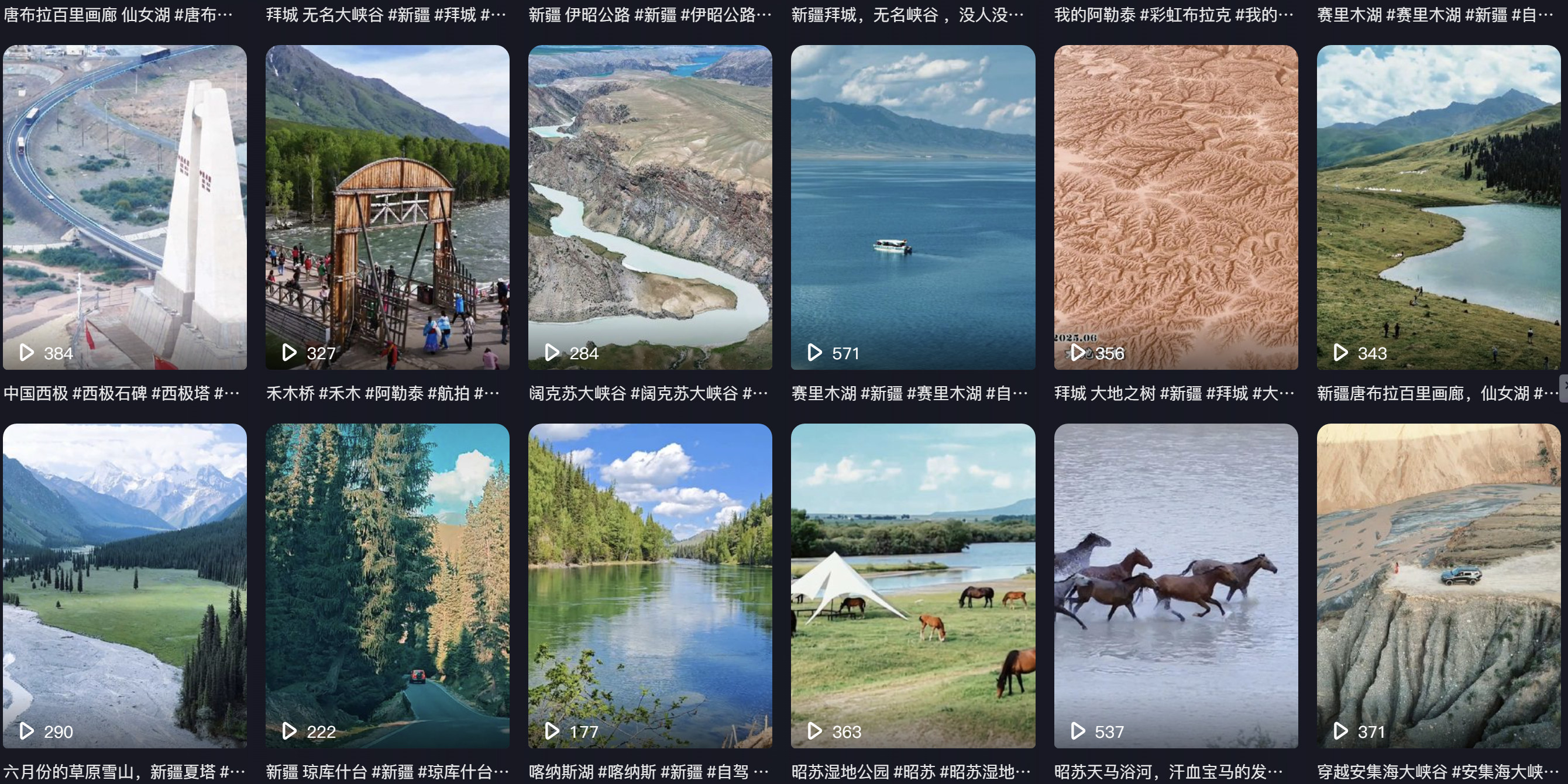Open the 禾木桥 wooden bridge video
Screen dimensions: 1568x784
tap(387, 207)
